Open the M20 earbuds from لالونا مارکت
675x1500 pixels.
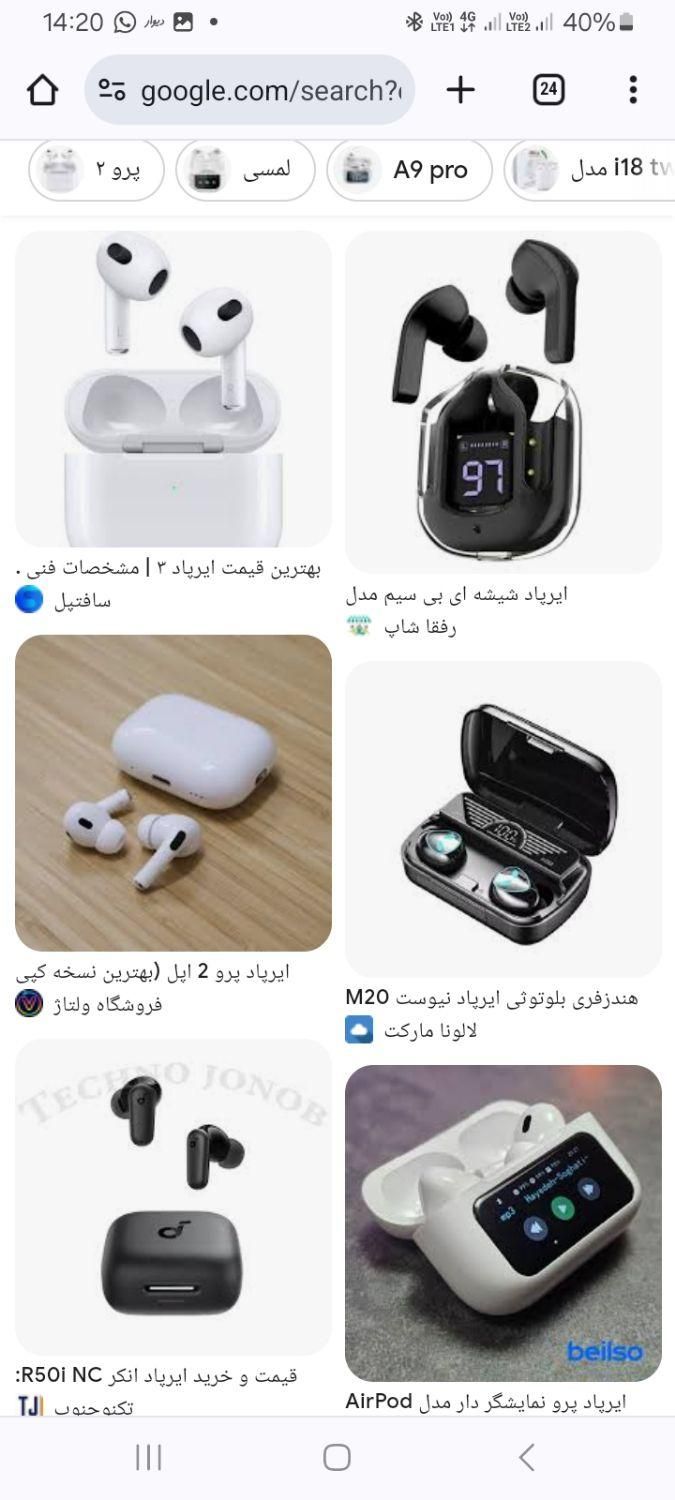pos(503,818)
